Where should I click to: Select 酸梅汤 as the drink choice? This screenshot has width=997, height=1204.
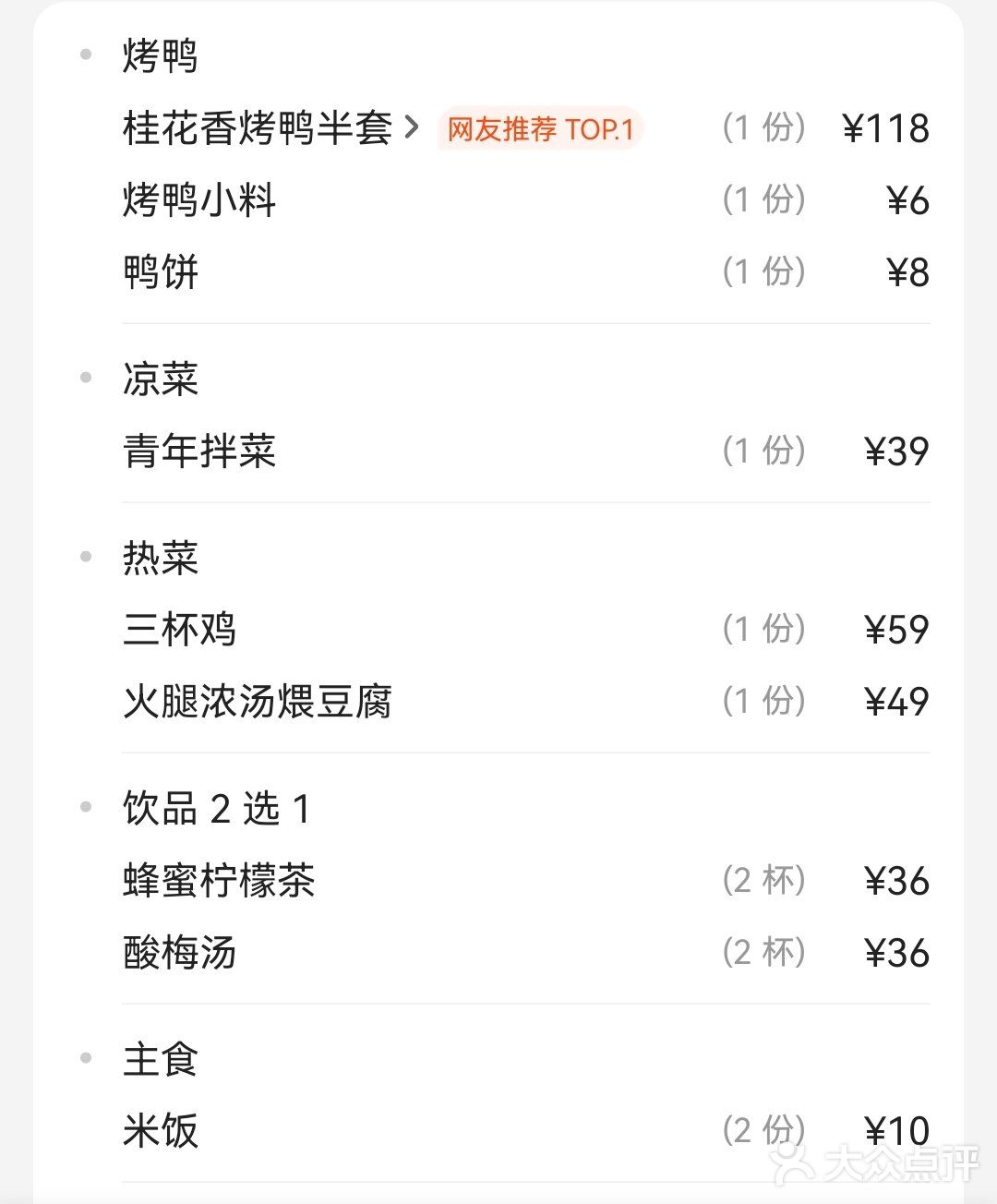click(x=180, y=954)
